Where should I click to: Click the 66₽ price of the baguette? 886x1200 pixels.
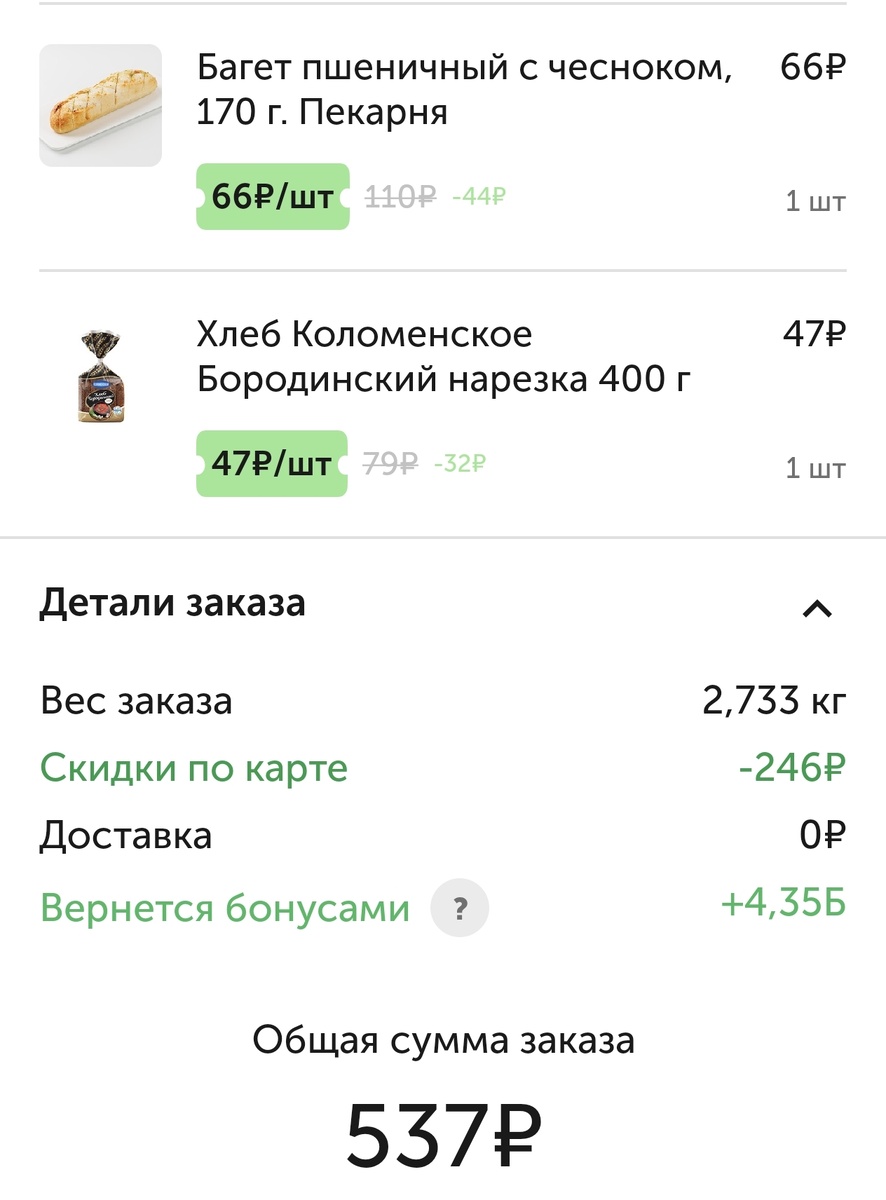click(x=816, y=66)
